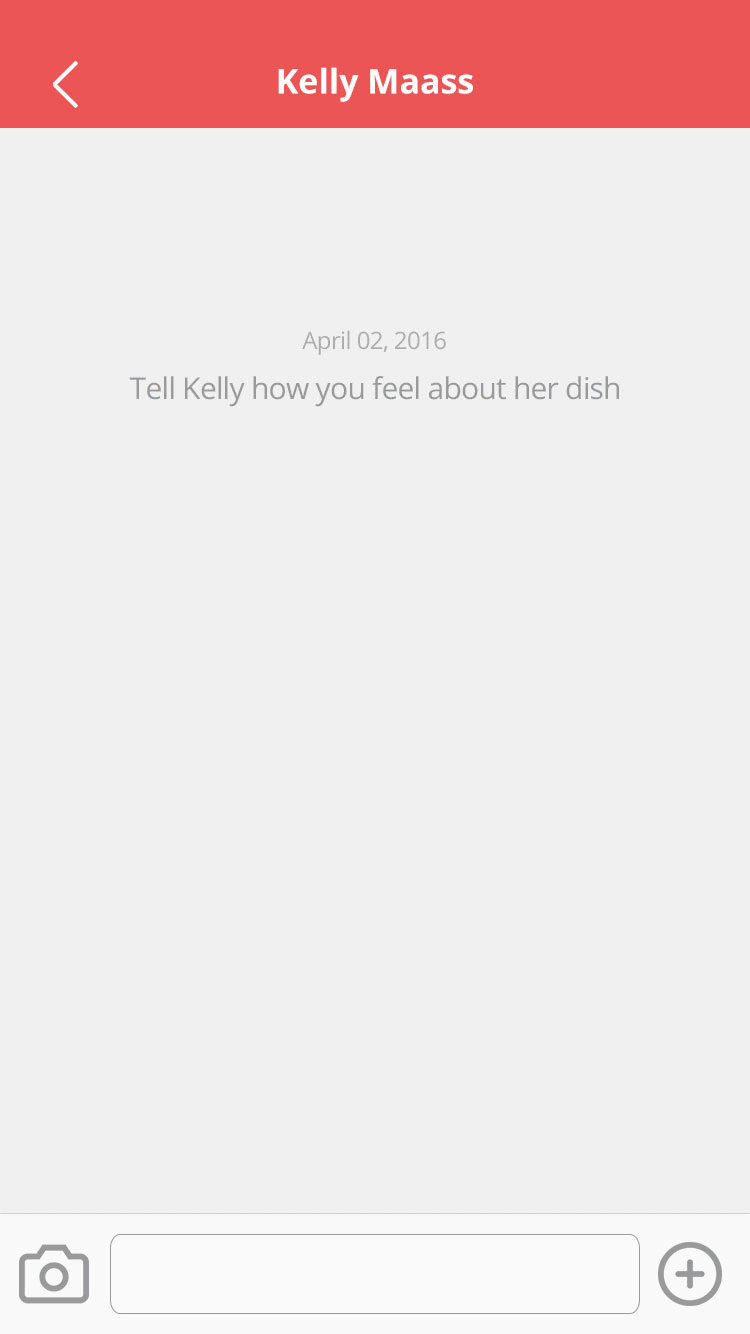Go back from Kelly Maass chat
Viewport: 750px width, 1334px height.
pyautogui.click(x=65, y=84)
